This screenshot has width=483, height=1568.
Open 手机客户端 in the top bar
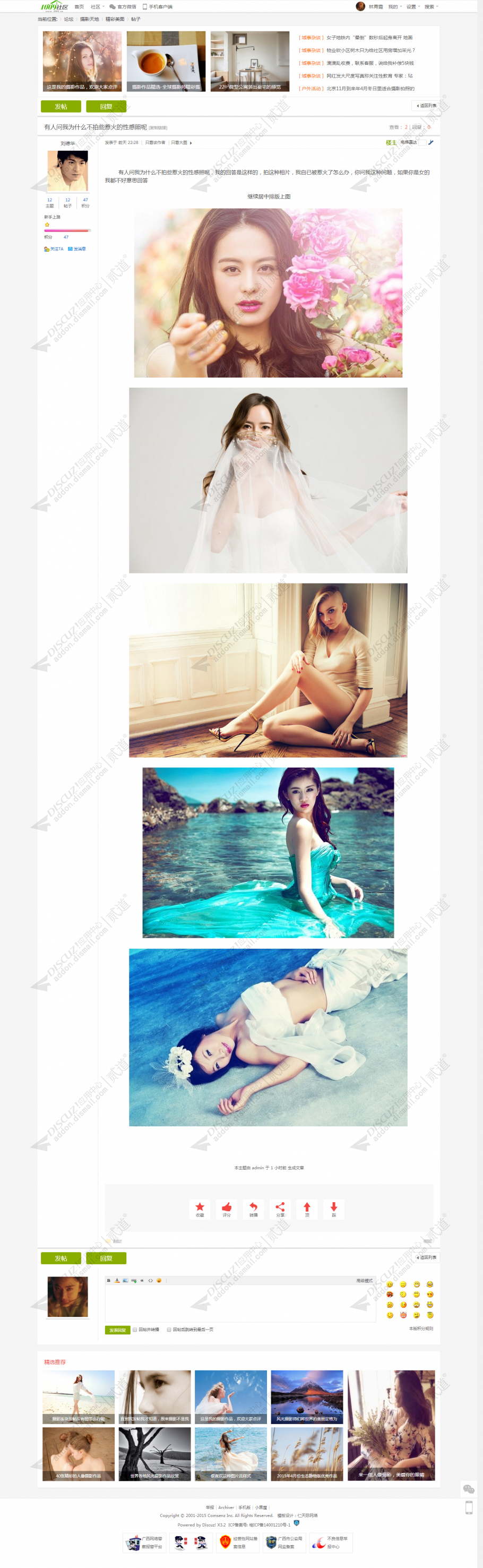point(158,7)
